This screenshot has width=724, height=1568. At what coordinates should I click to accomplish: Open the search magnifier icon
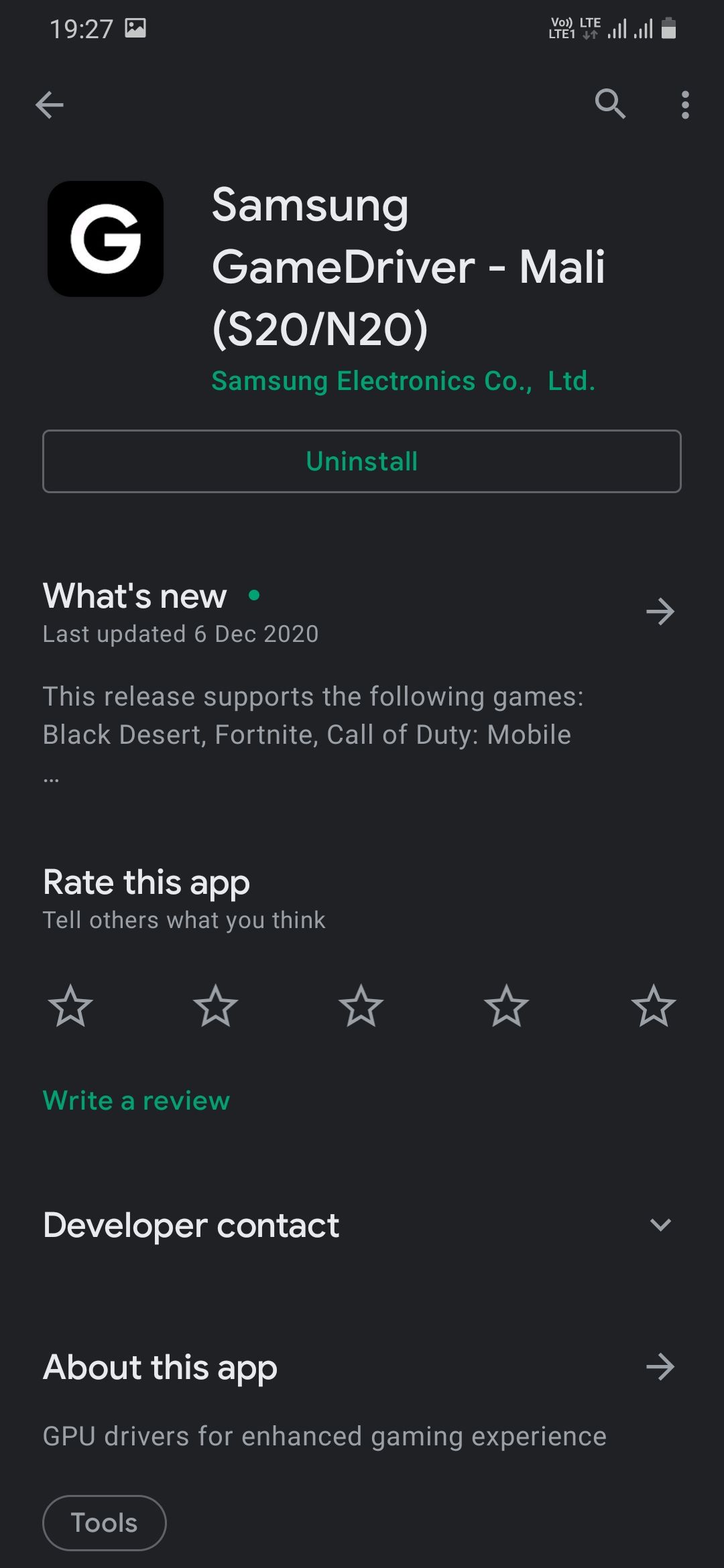click(610, 104)
